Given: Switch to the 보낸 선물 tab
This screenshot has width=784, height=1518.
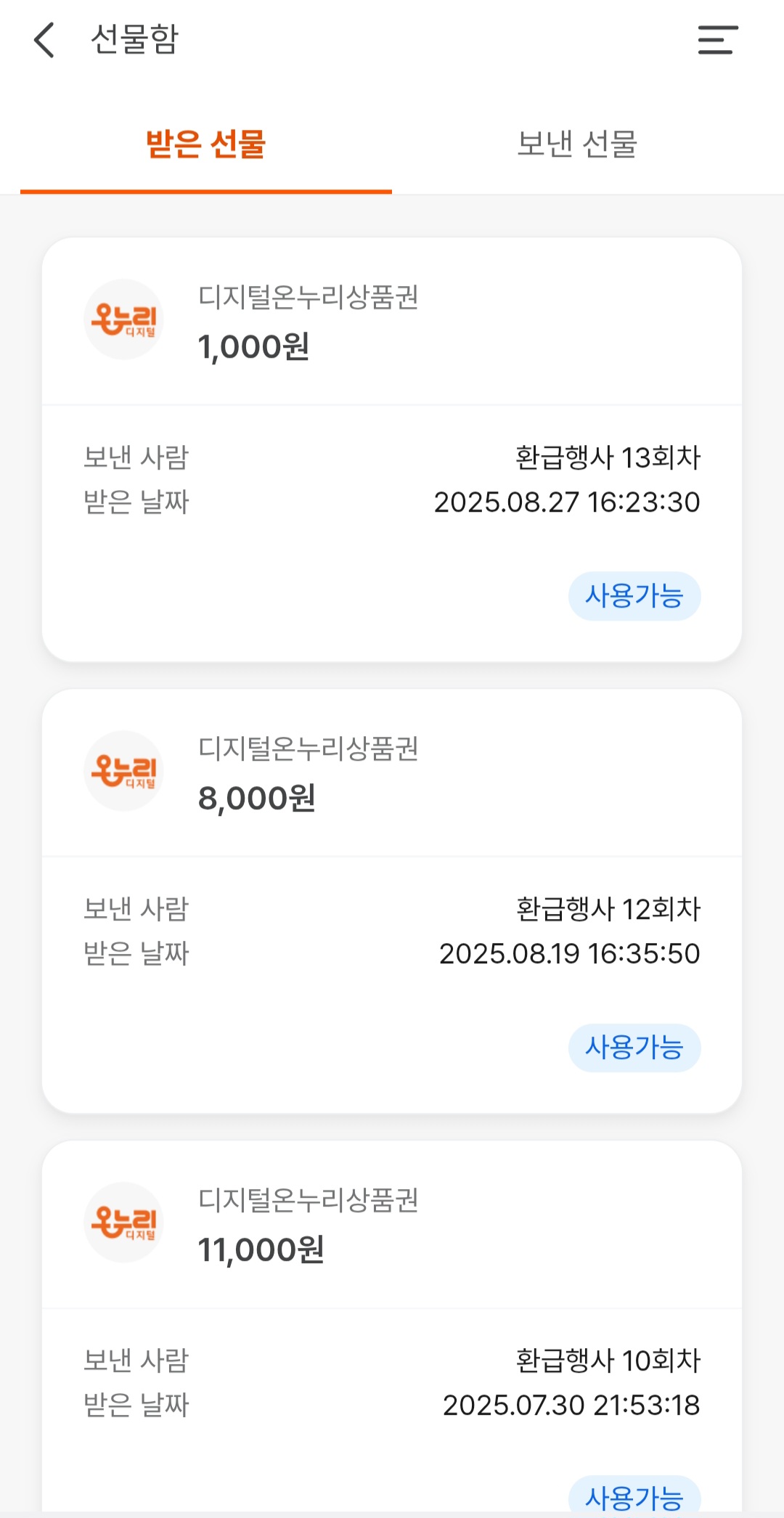Looking at the screenshot, I should pyautogui.click(x=577, y=144).
